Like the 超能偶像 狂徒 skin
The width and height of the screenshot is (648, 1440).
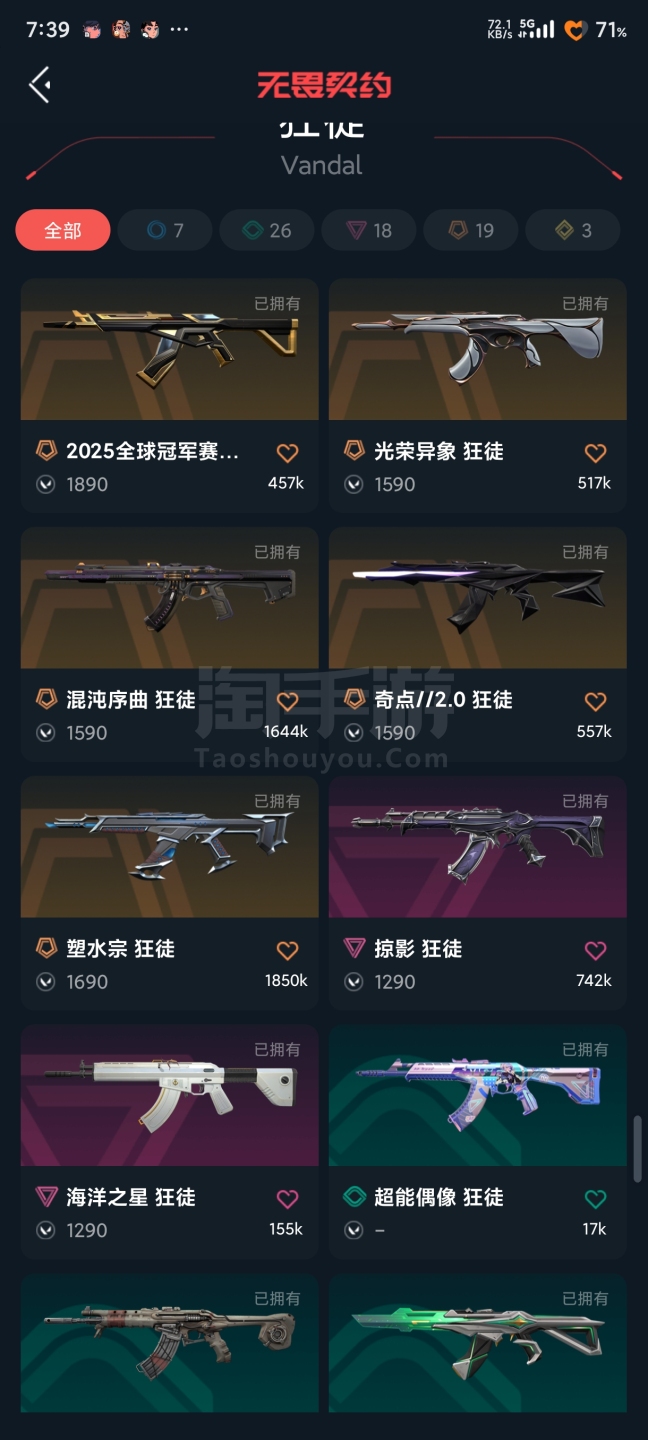tap(595, 1199)
